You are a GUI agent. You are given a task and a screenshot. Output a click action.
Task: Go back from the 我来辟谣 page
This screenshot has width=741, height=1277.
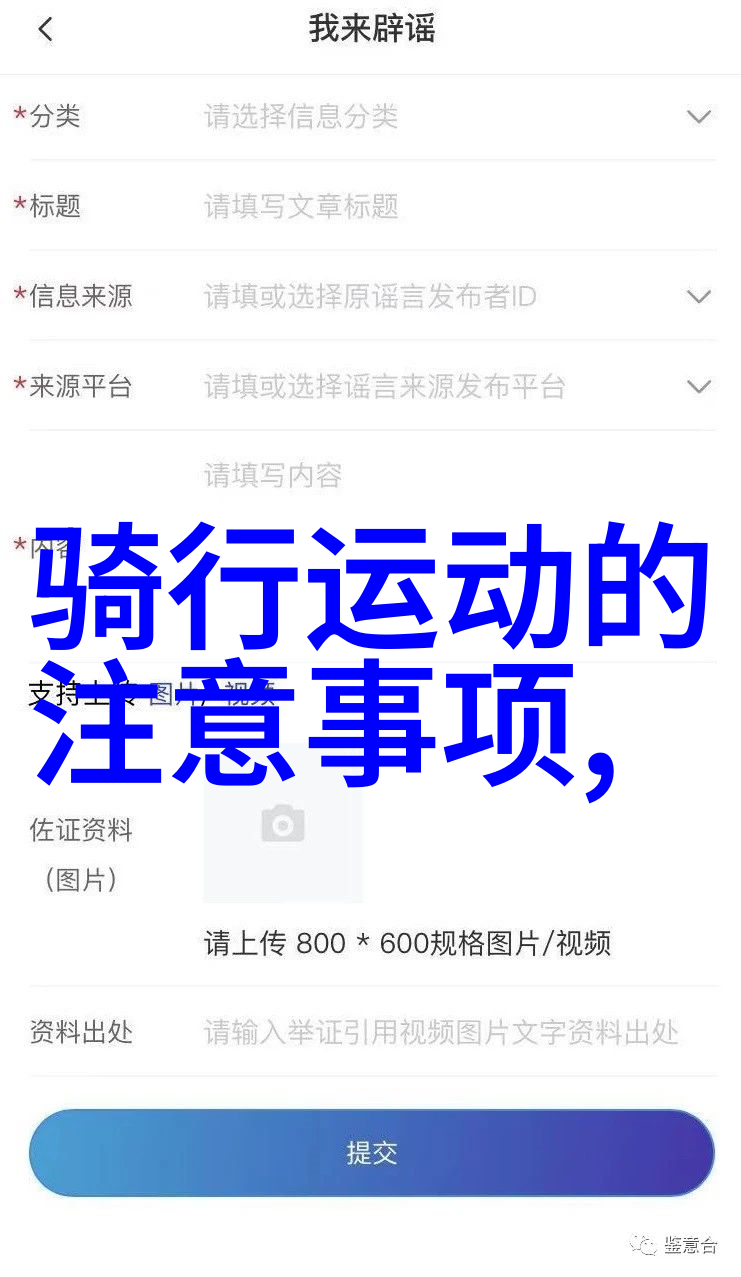[45, 29]
